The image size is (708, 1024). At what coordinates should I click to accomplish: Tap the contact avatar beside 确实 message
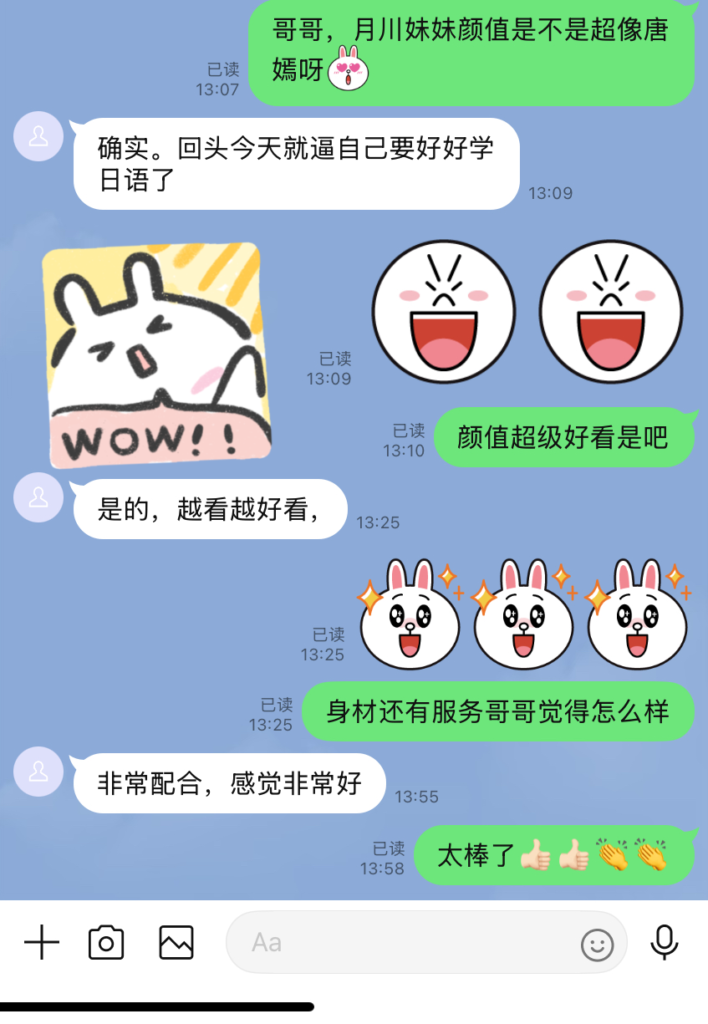pyautogui.click(x=39, y=136)
